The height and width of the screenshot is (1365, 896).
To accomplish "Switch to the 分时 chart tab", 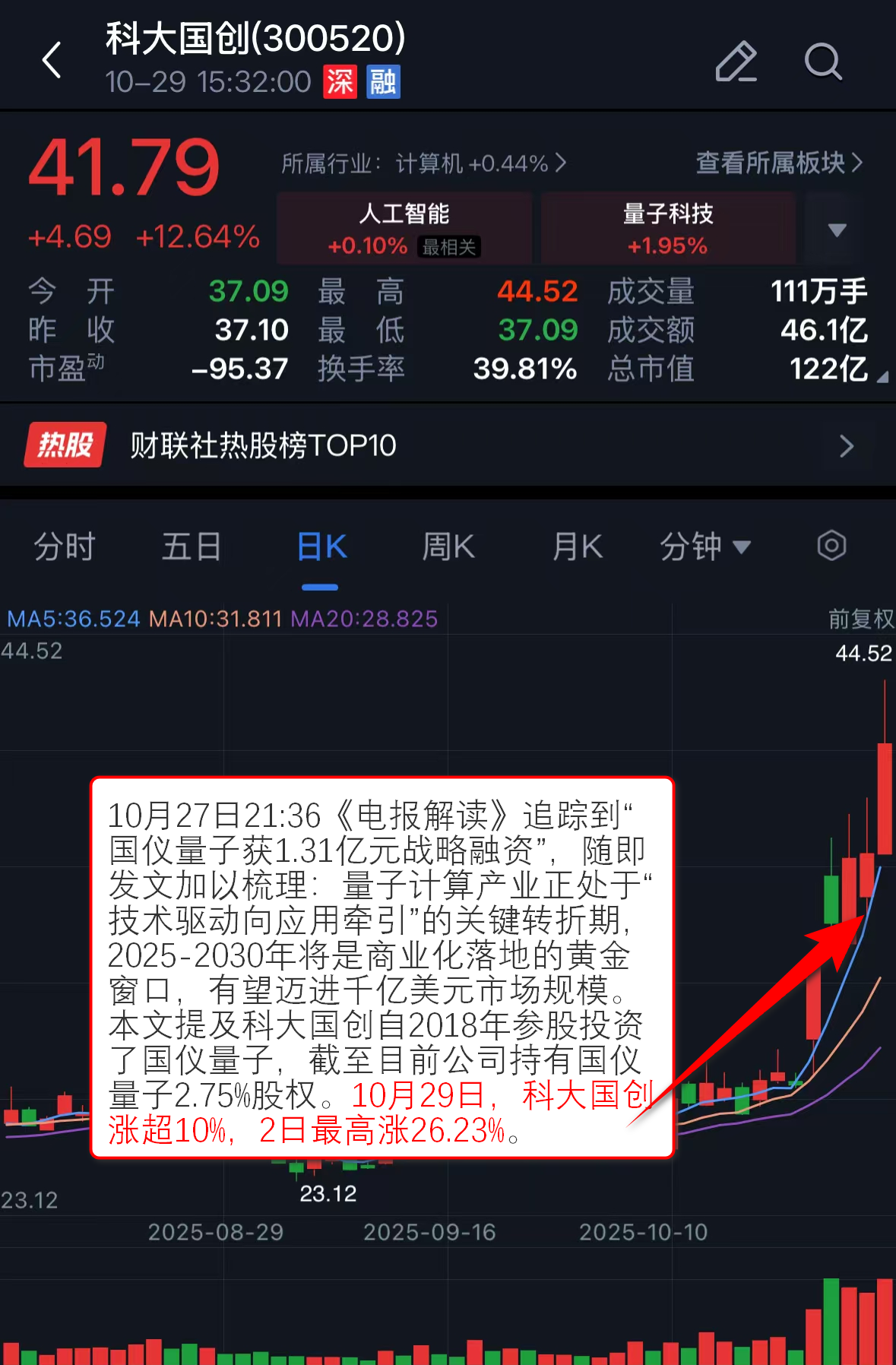I will [x=65, y=546].
